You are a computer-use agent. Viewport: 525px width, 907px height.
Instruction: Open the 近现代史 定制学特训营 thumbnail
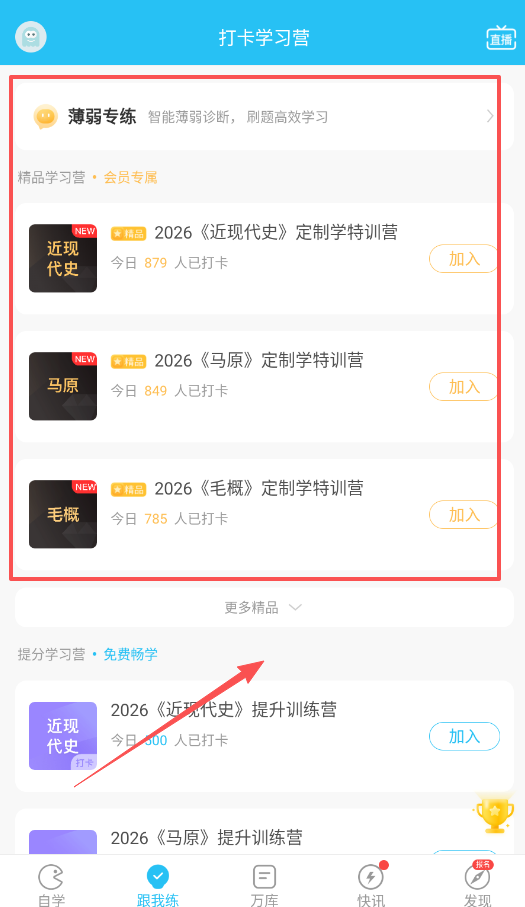(63, 259)
